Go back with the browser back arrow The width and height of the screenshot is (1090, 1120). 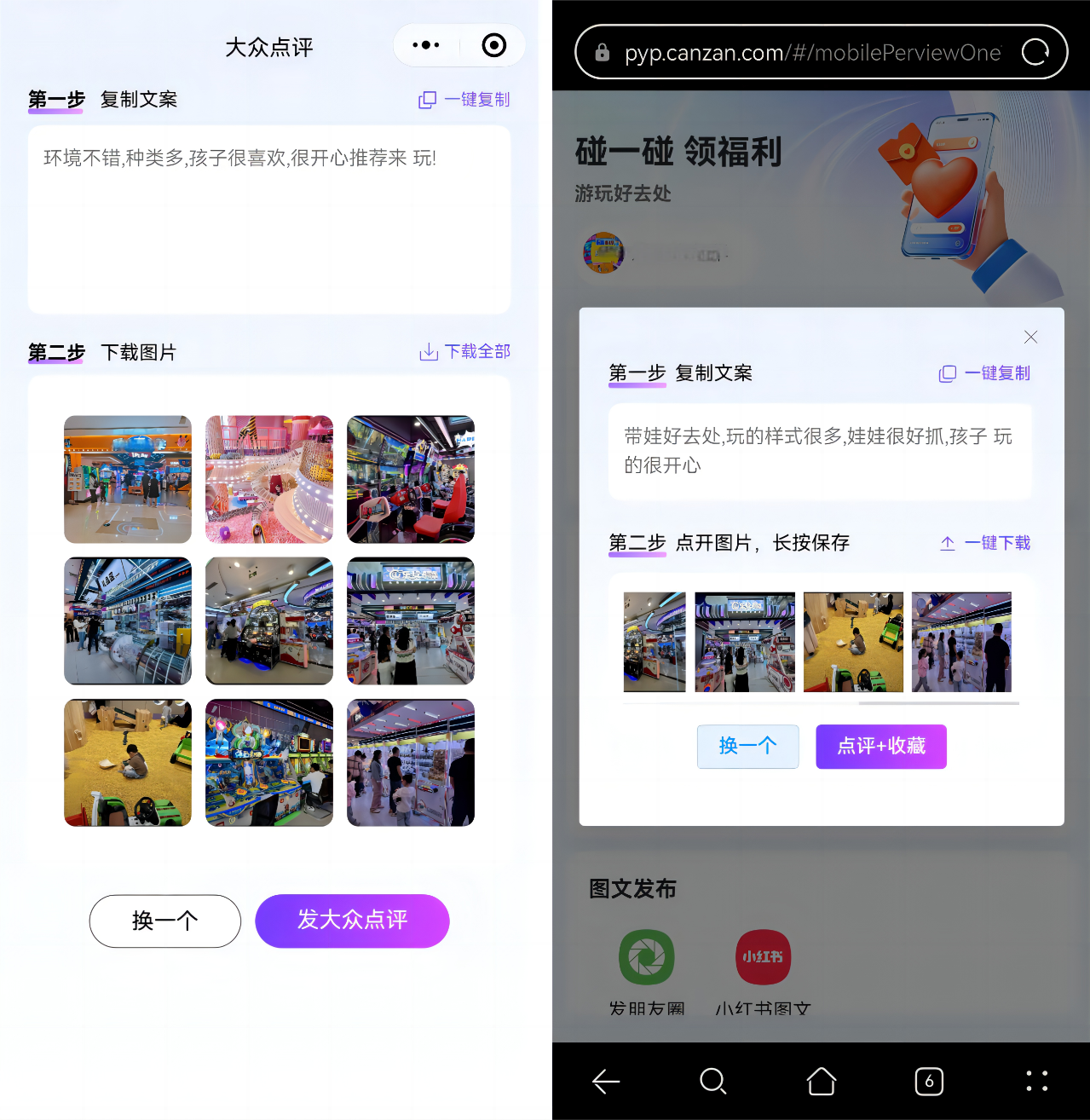click(x=606, y=1082)
